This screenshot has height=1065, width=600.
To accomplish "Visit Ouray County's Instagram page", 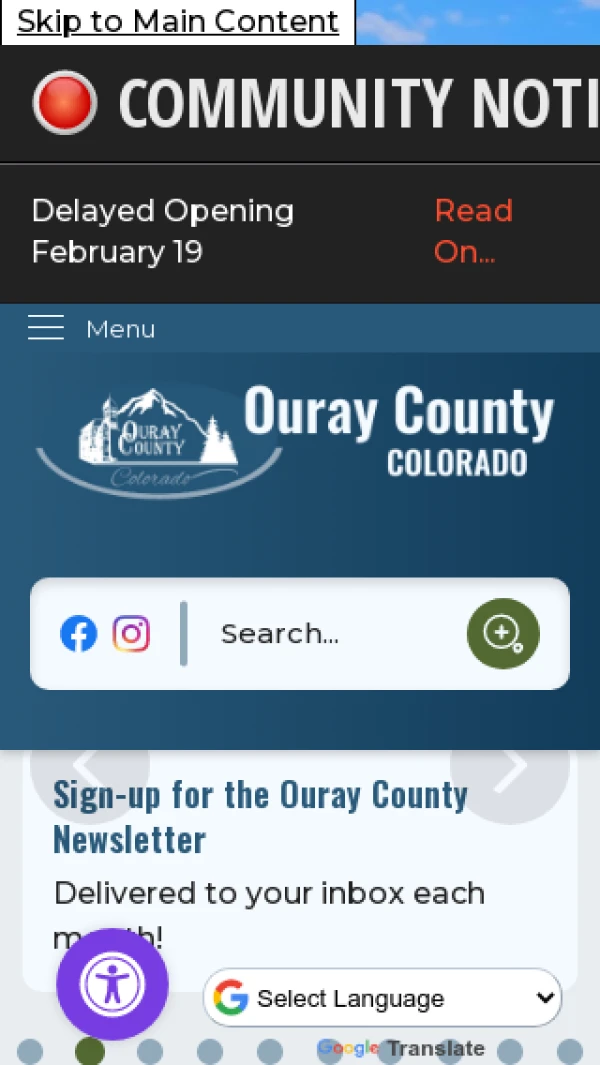I will click(x=131, y=634).
